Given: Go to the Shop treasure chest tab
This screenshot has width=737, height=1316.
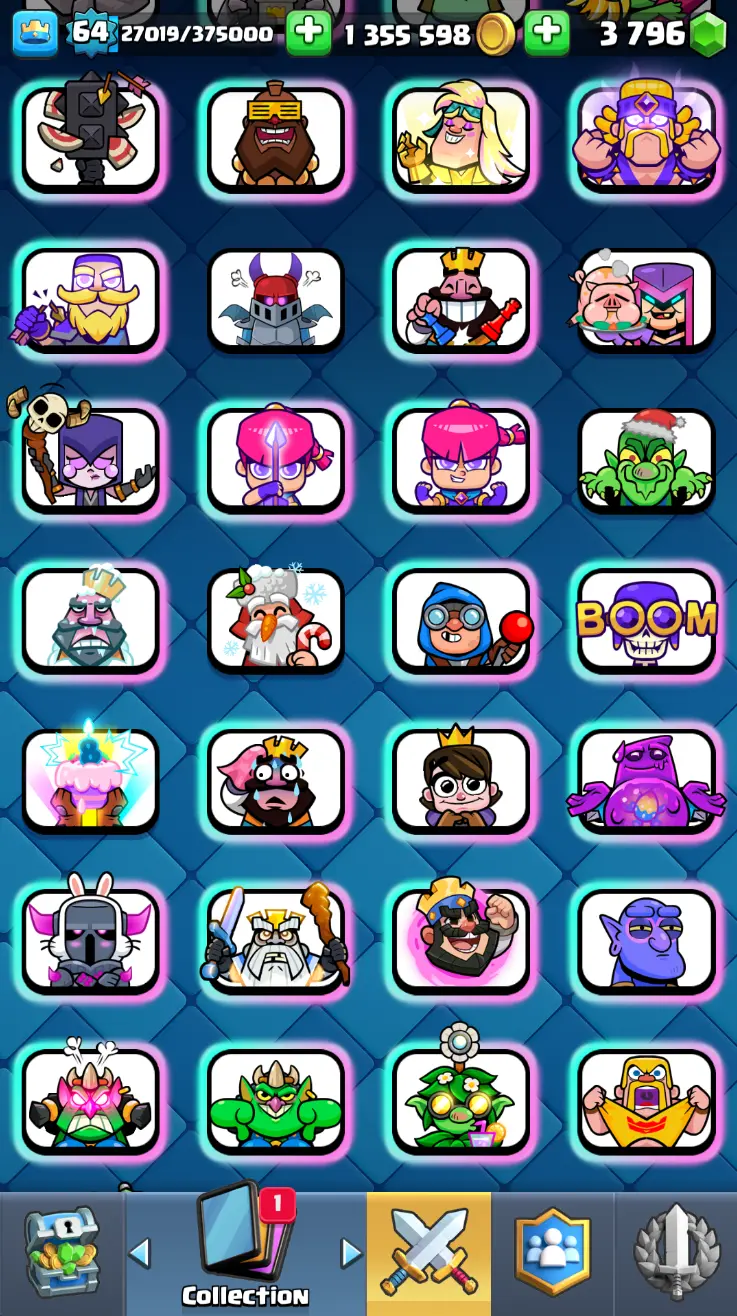Looking at the screenshot, I should coord(62,1253).
